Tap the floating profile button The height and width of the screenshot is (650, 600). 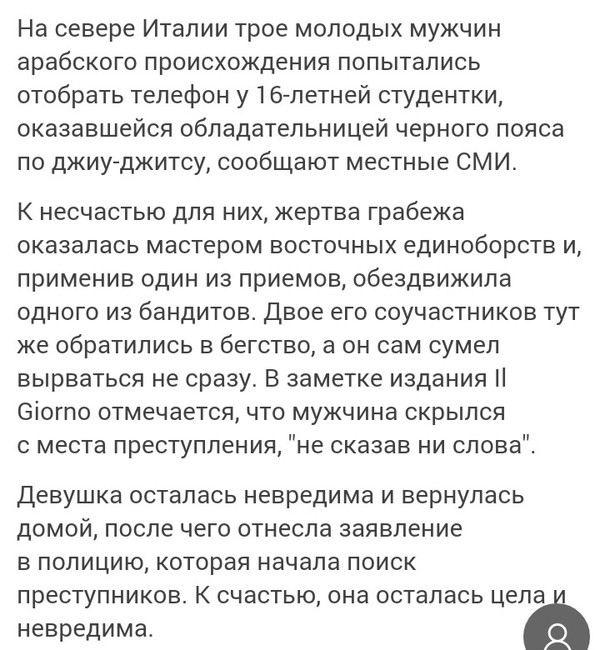tap(561, 628)
